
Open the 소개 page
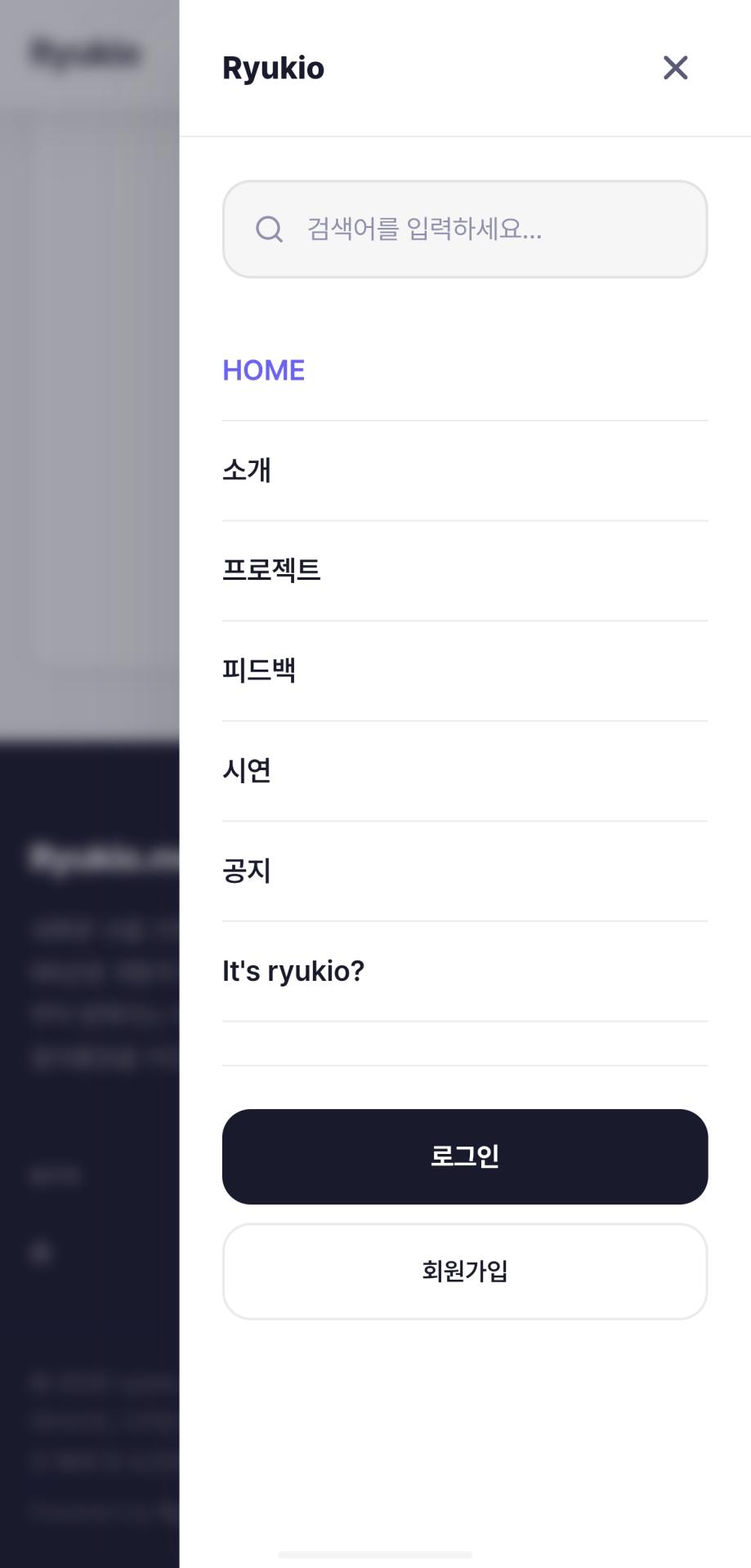[x=247, y=470]
